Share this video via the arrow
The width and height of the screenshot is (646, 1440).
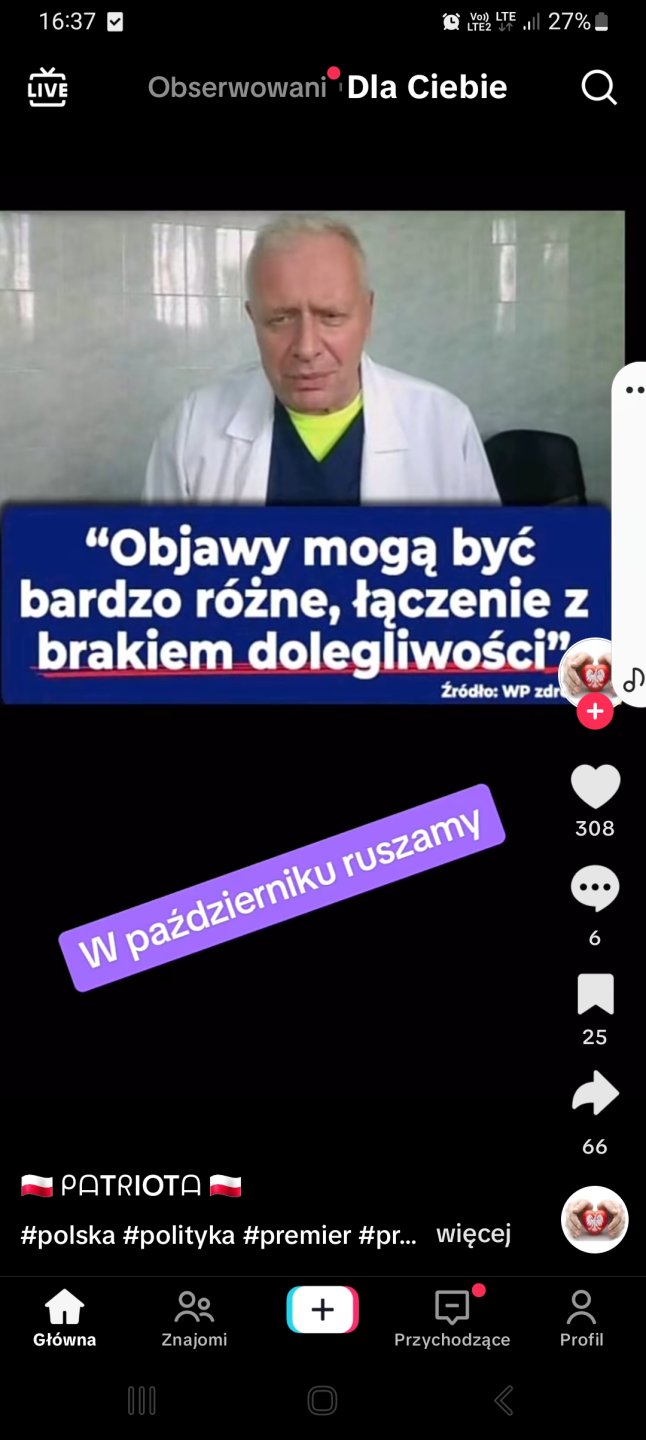(x=595, y=1094)
